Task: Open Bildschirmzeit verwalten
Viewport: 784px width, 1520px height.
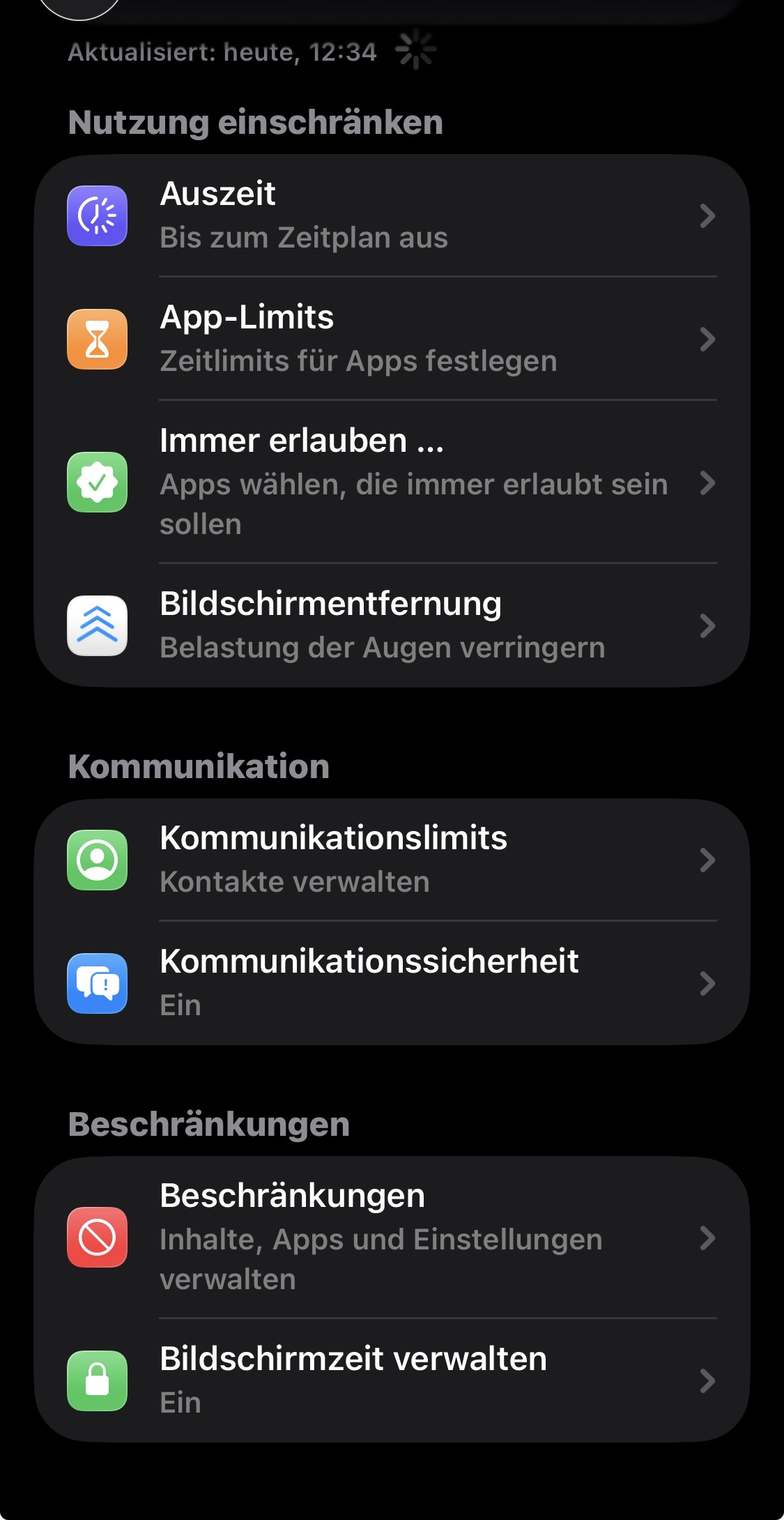Action: coord(392,1381)
